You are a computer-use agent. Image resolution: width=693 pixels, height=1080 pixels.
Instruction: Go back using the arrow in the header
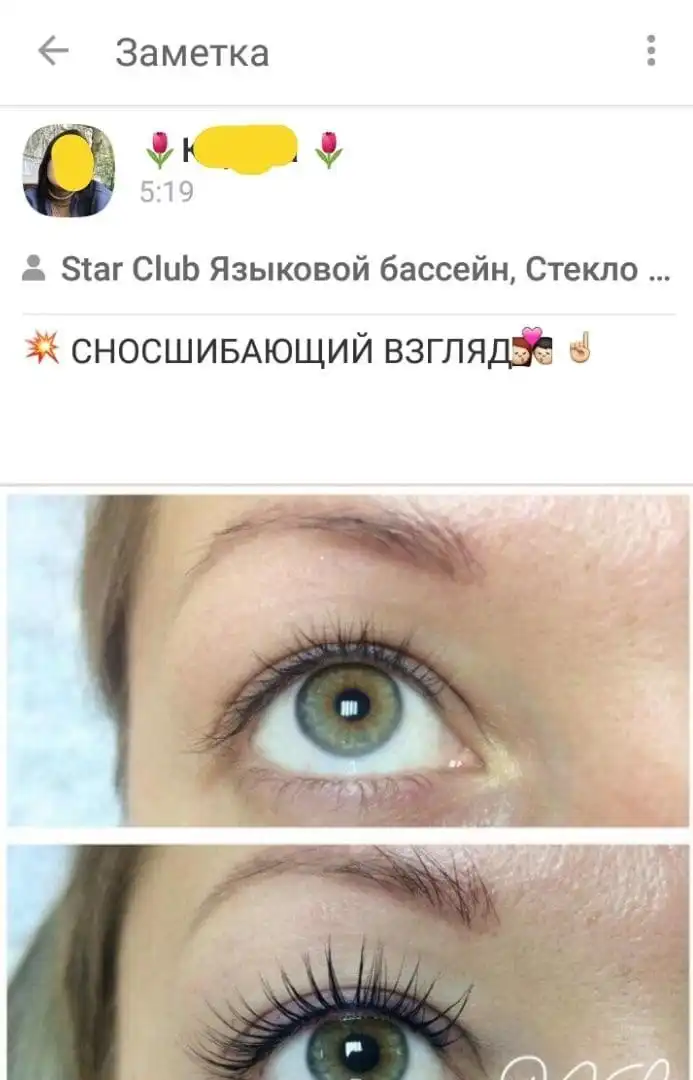(x=52, y=51)
